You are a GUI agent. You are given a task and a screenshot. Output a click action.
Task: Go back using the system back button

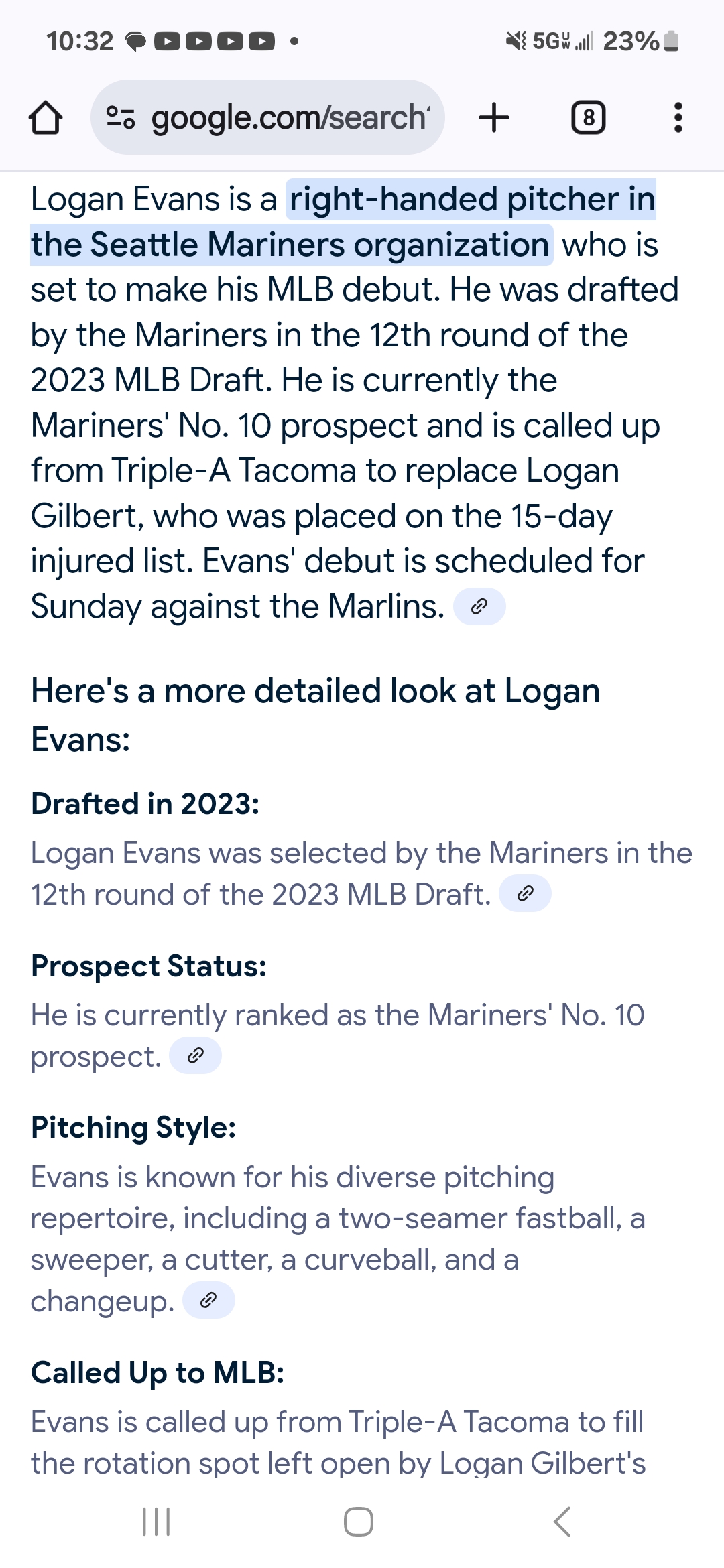pyautogui.click(x=562, y=1522)
